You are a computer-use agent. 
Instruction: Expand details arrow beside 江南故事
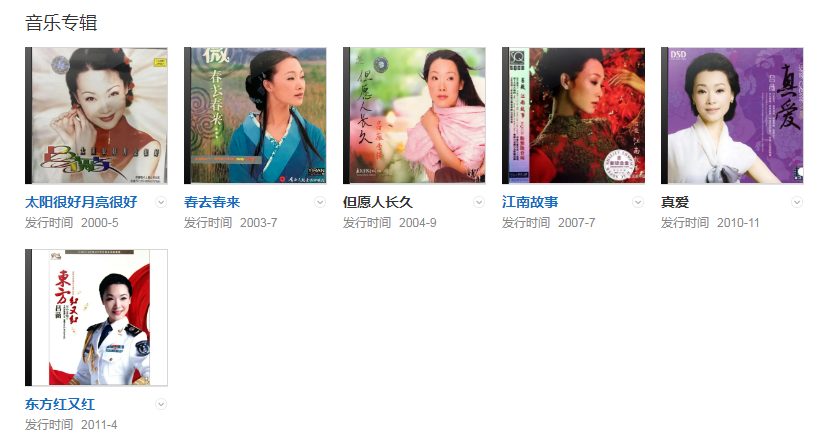pos(638,202)
